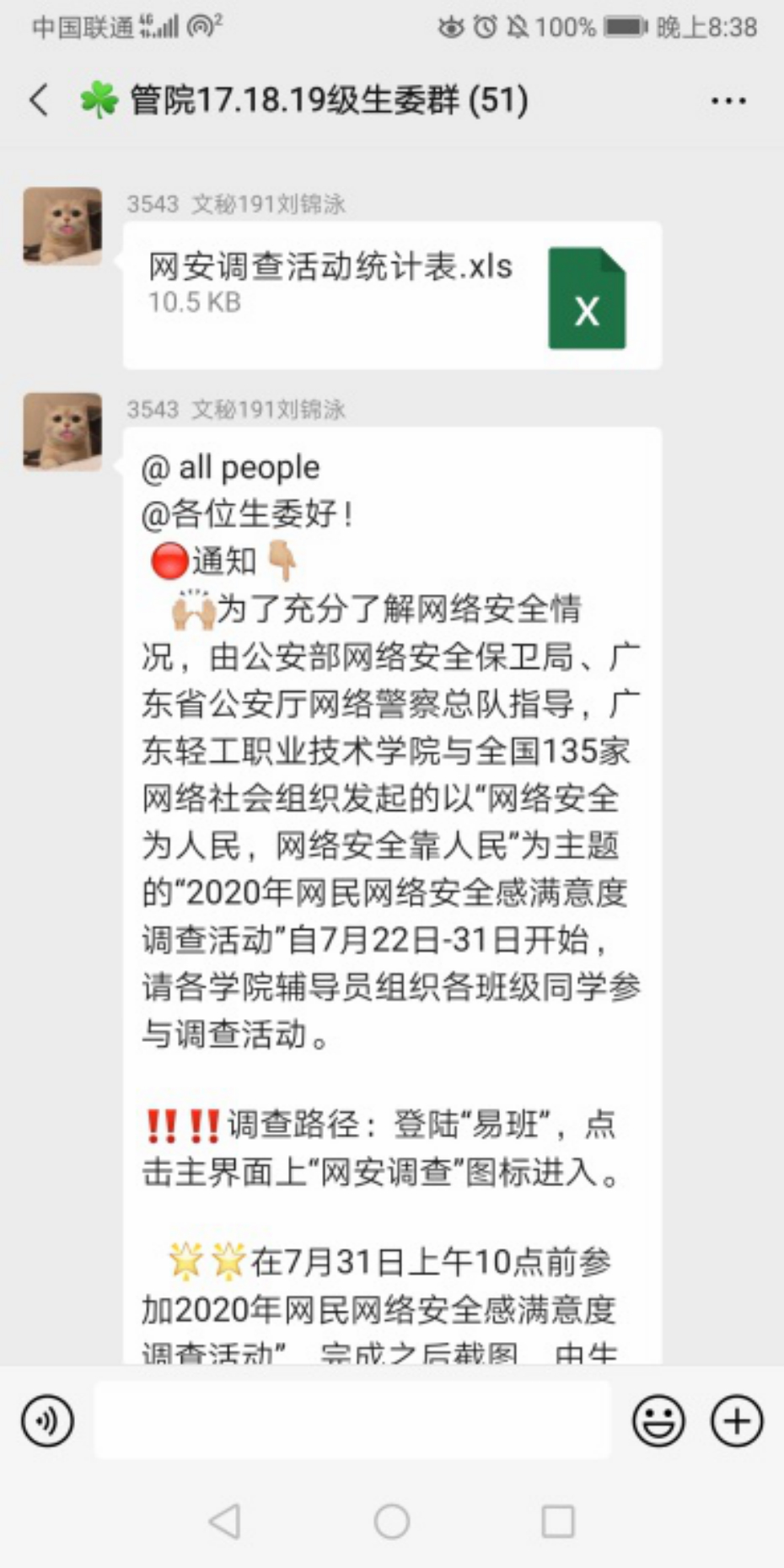784x1568 pixels.
Task: Tap the sender avatar beside the xls file
Action: coord(62,227)
